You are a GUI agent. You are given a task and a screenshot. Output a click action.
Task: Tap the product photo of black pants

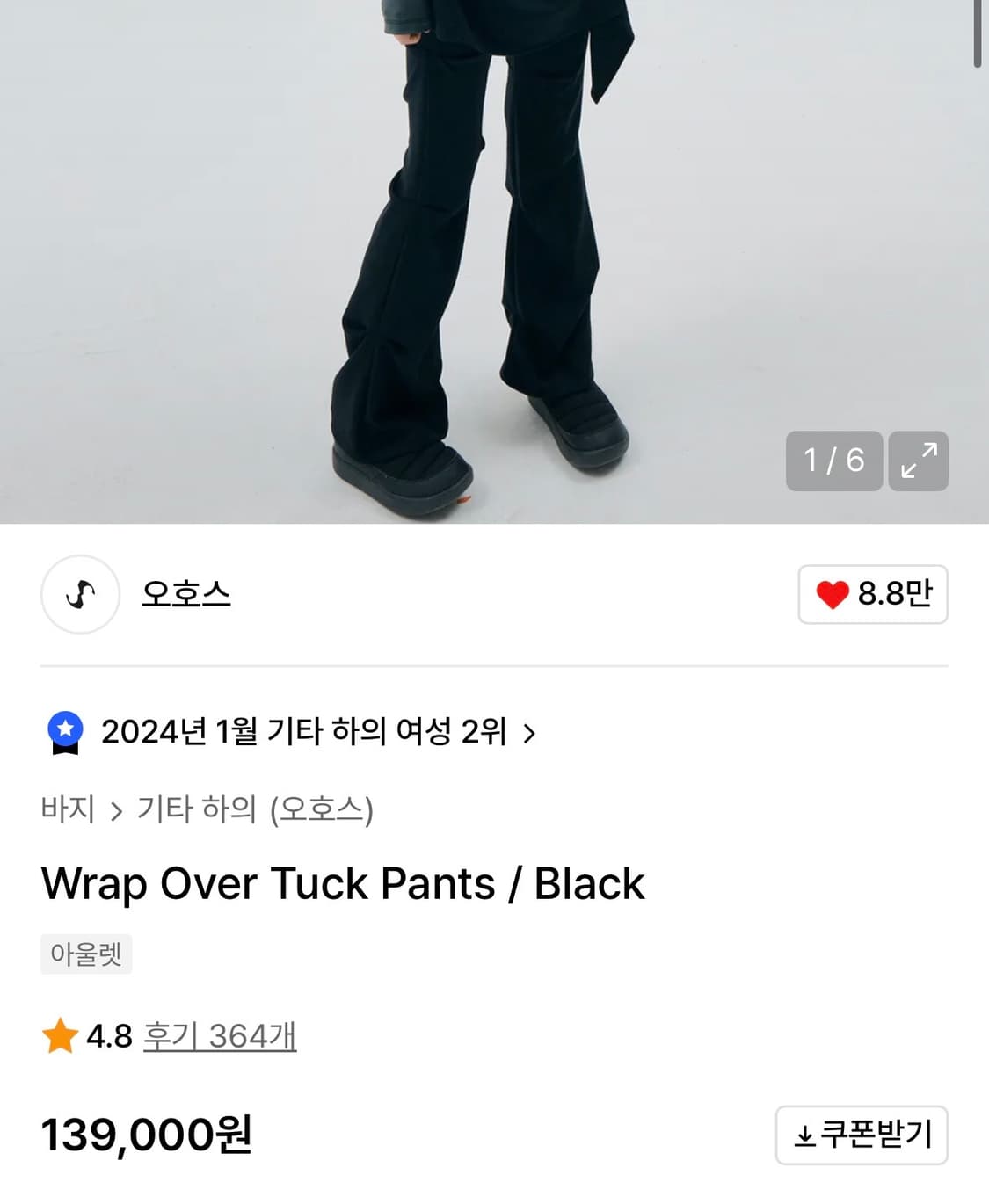475,264
